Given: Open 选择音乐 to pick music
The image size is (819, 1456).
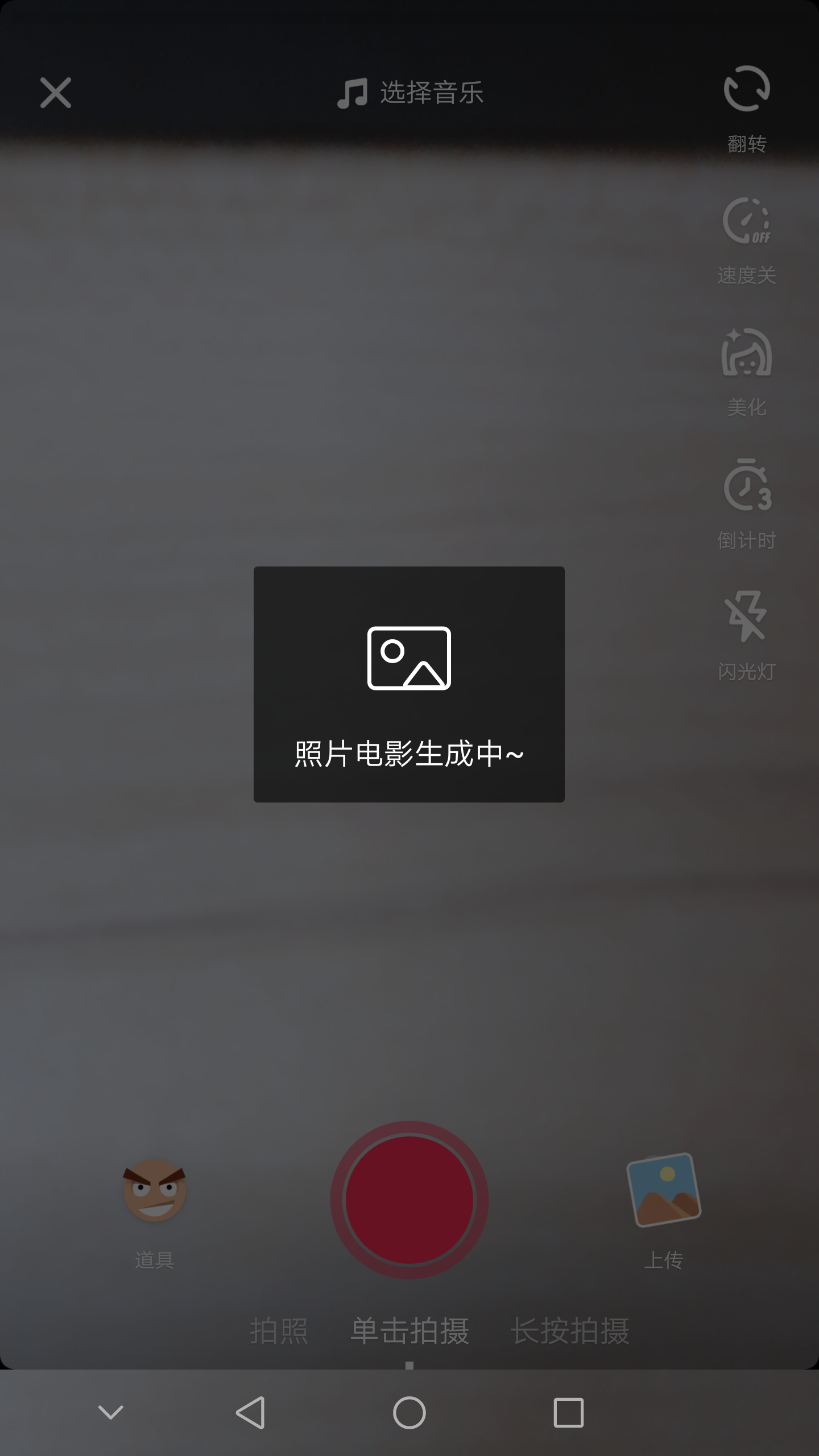Looking at the screenshot, I should point(409,93).
